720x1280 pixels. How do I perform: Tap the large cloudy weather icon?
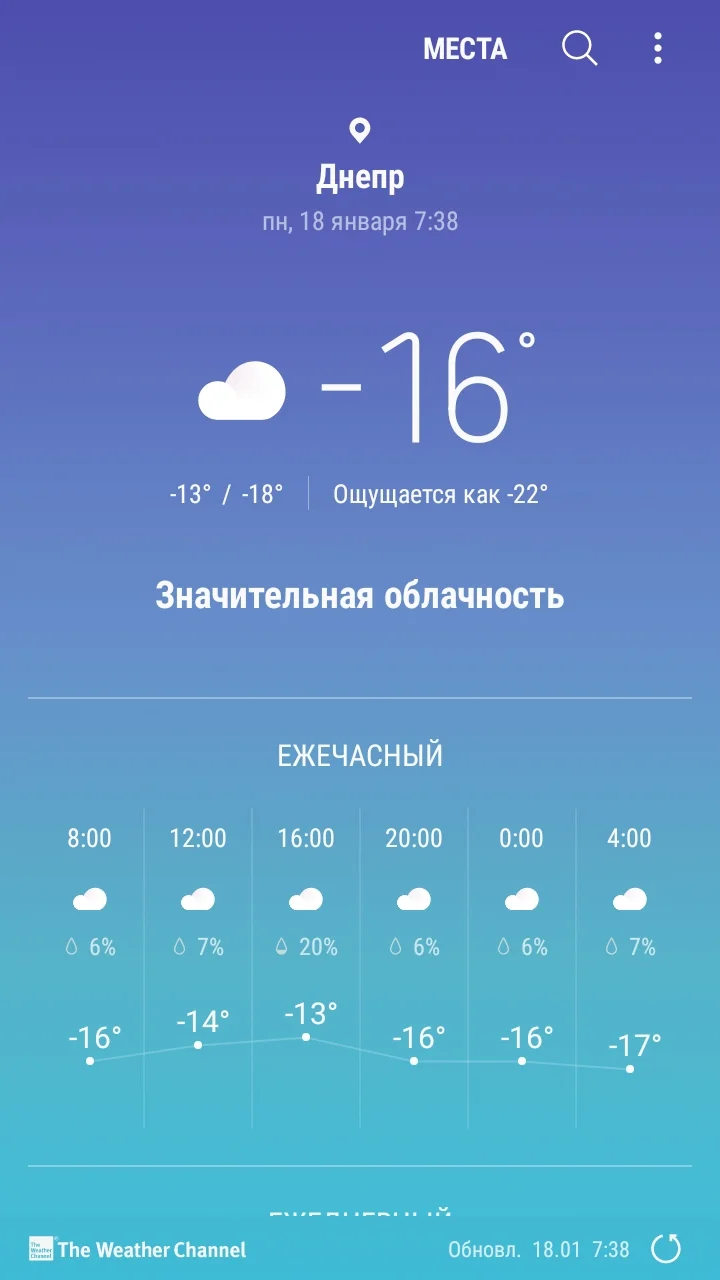243,390
